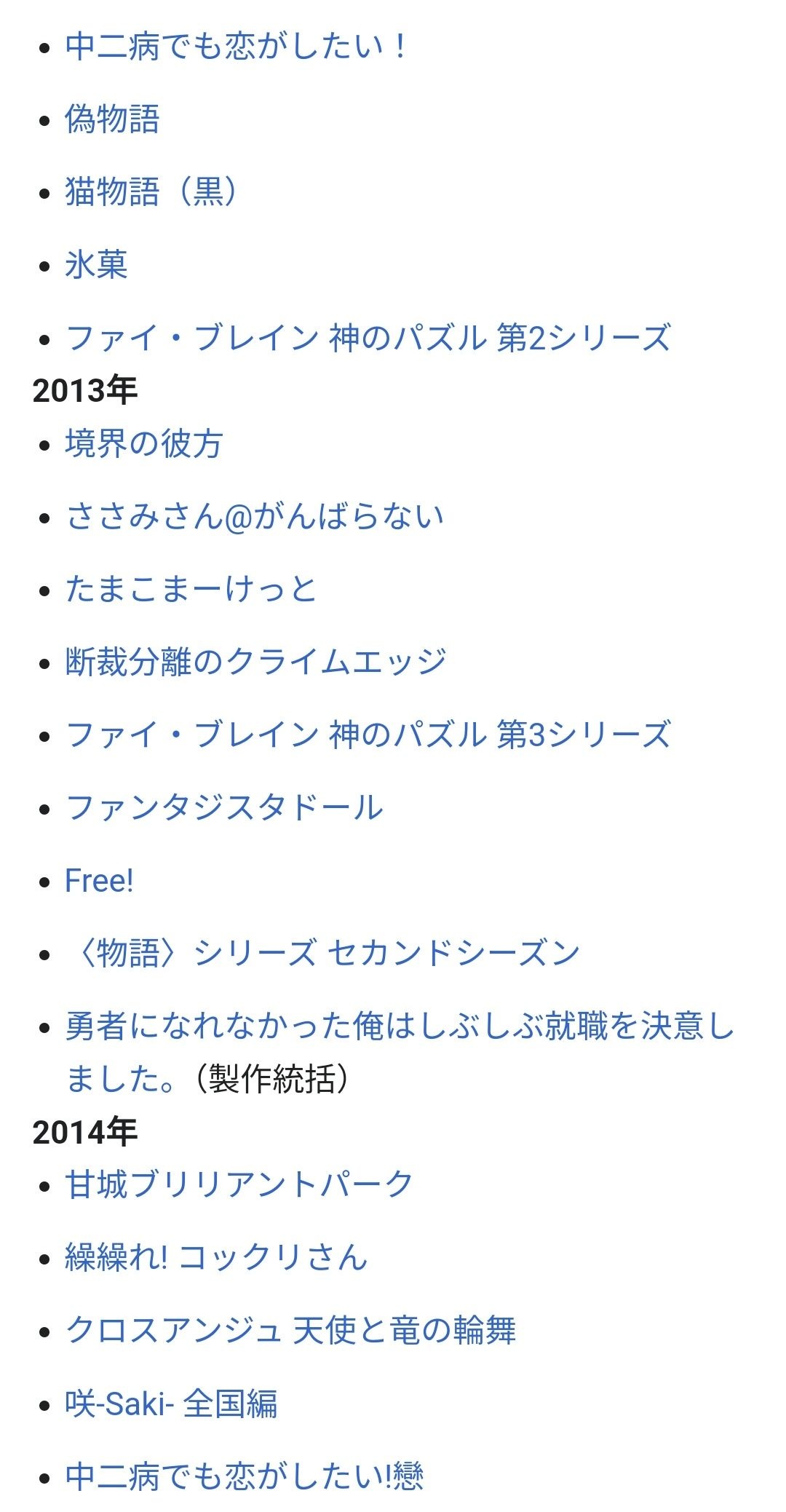The height and width of the screenshot is (1512, 786).
Task: Tap the たまこまーけっと link
Action: pyautogui.click(x=191, y=589)
